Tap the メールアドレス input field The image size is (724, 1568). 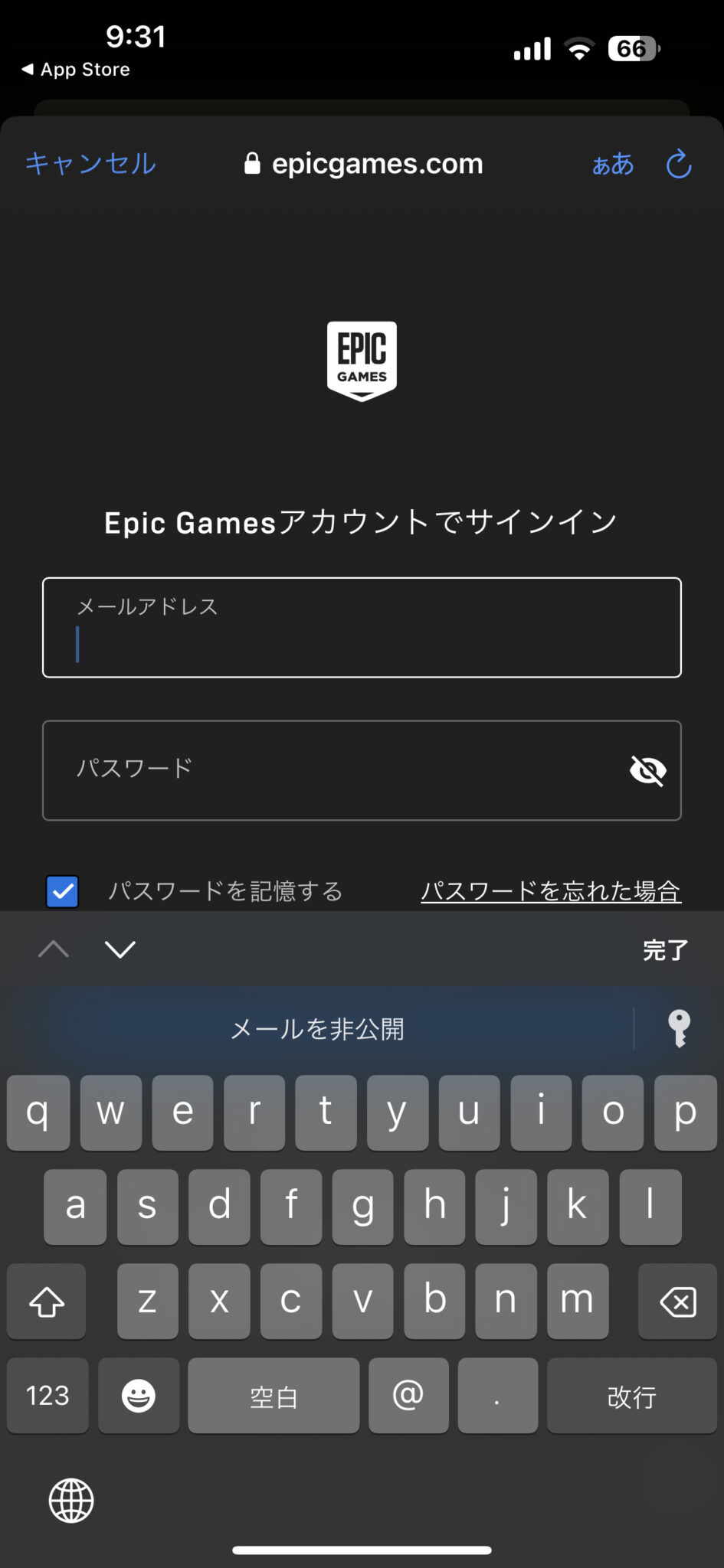tap(362, 627)
